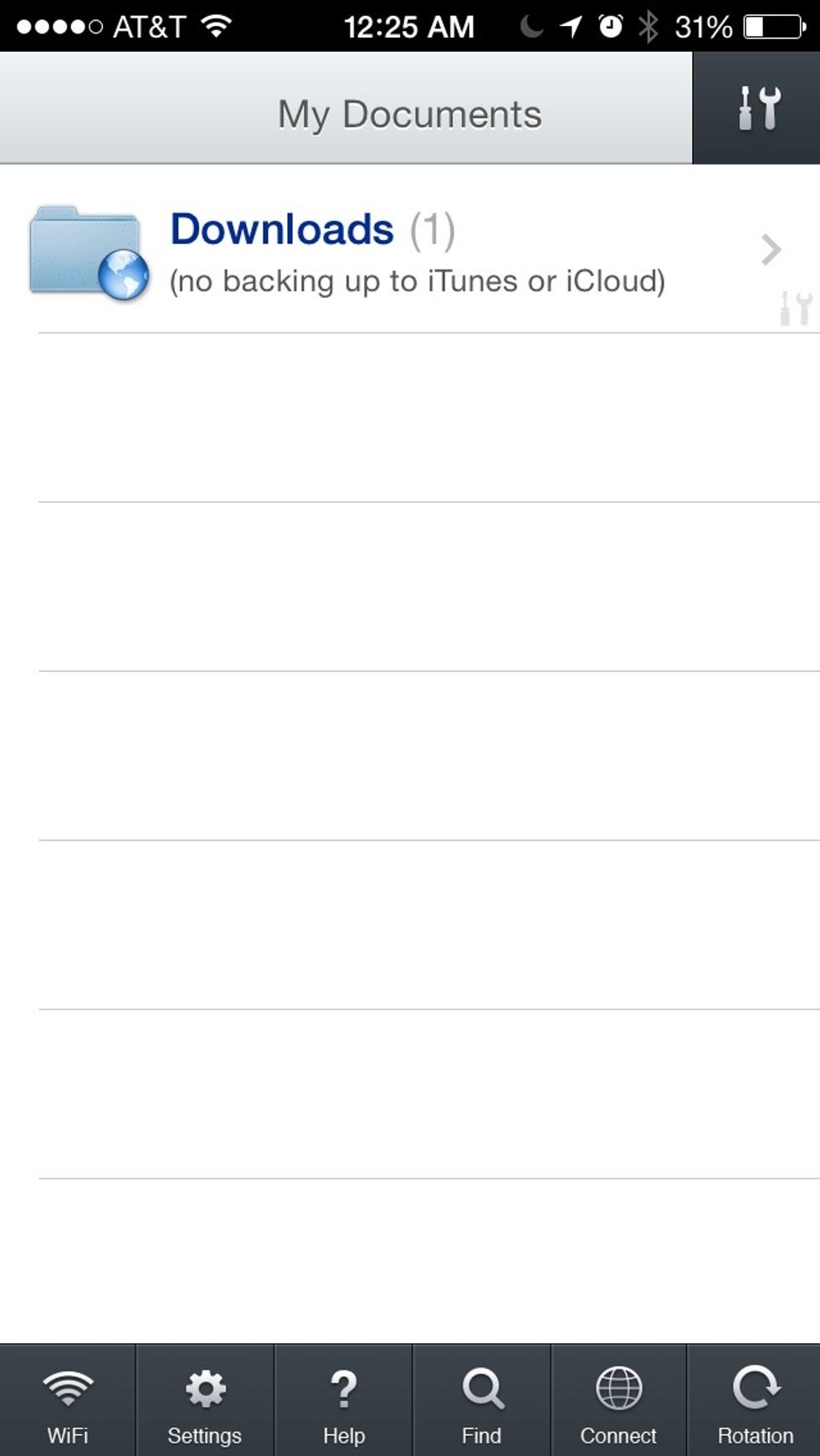Toggle the Rotation option
Viewport: 820px width, 1456px height.
coord(755,1401)
